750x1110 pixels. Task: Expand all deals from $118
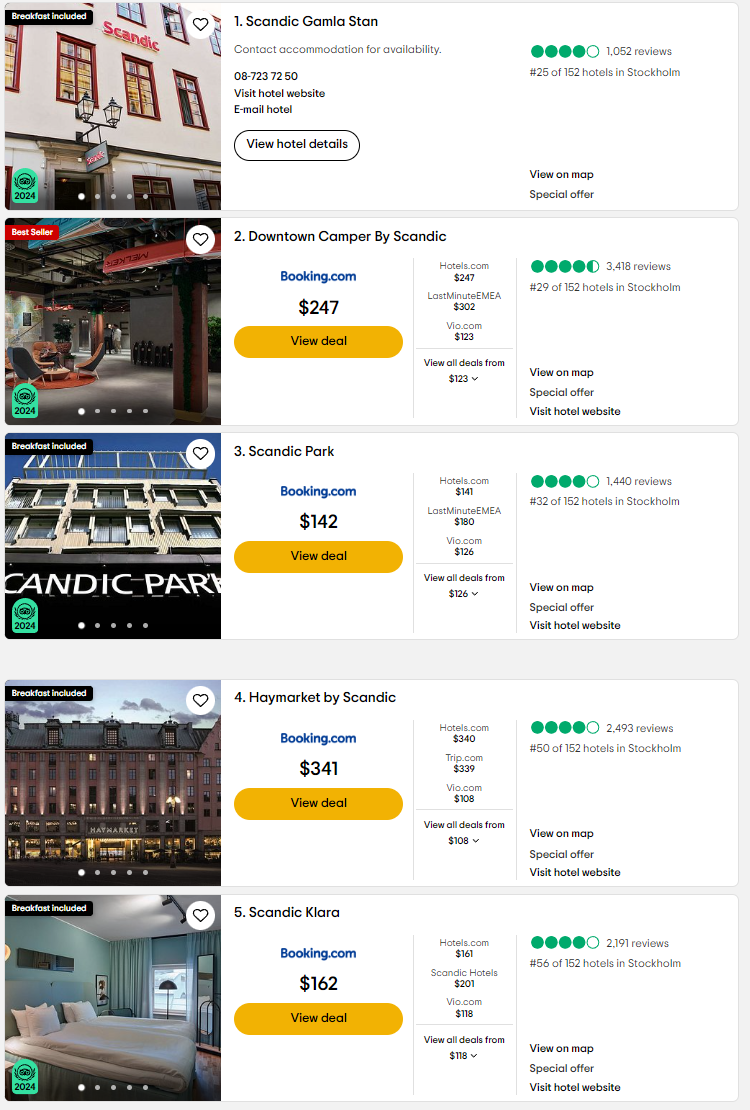point(464,1056)
